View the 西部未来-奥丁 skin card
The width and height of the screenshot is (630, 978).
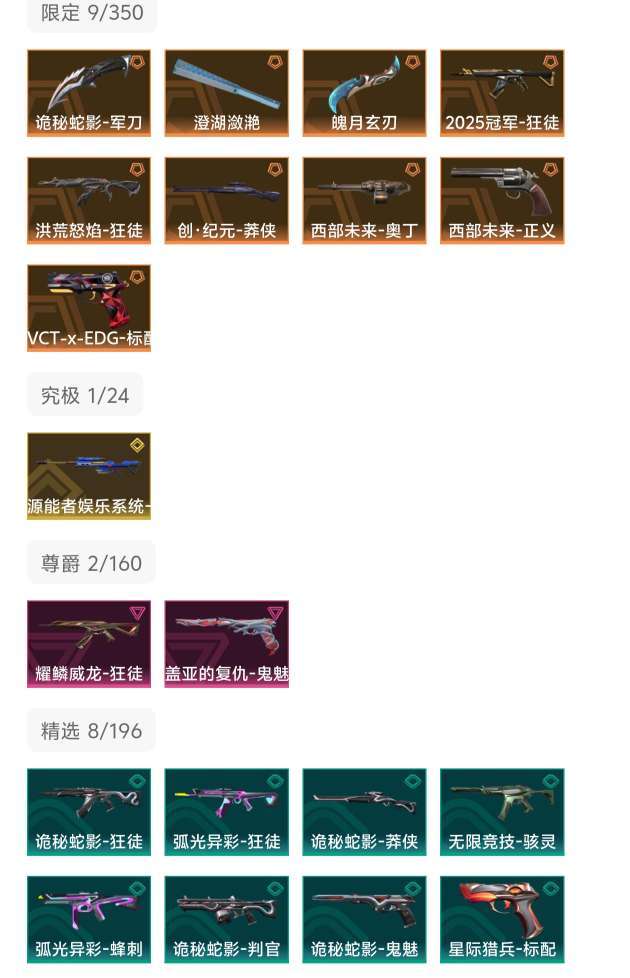pyautogui.click(x=364, y=200)
